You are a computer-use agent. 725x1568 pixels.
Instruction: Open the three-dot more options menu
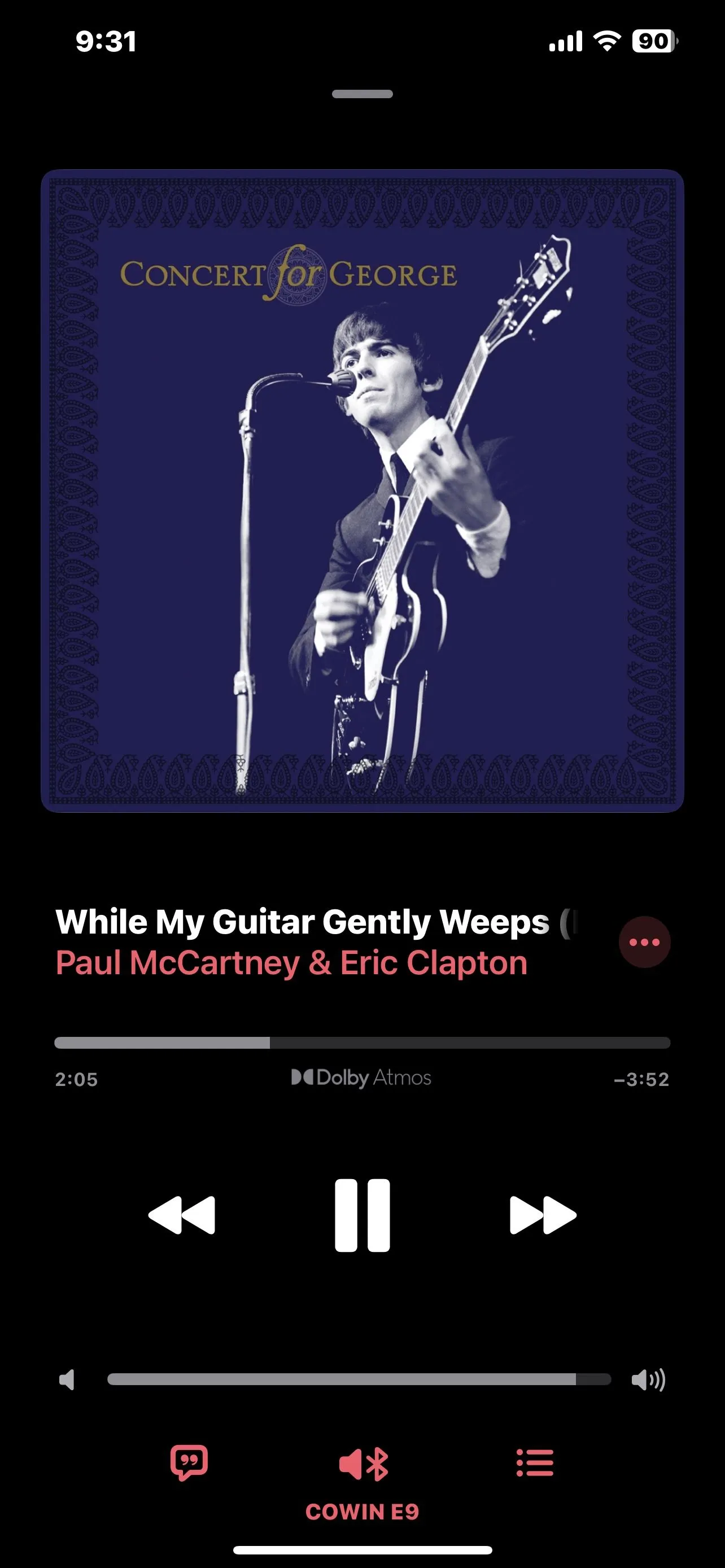click(x=644, y=941)
